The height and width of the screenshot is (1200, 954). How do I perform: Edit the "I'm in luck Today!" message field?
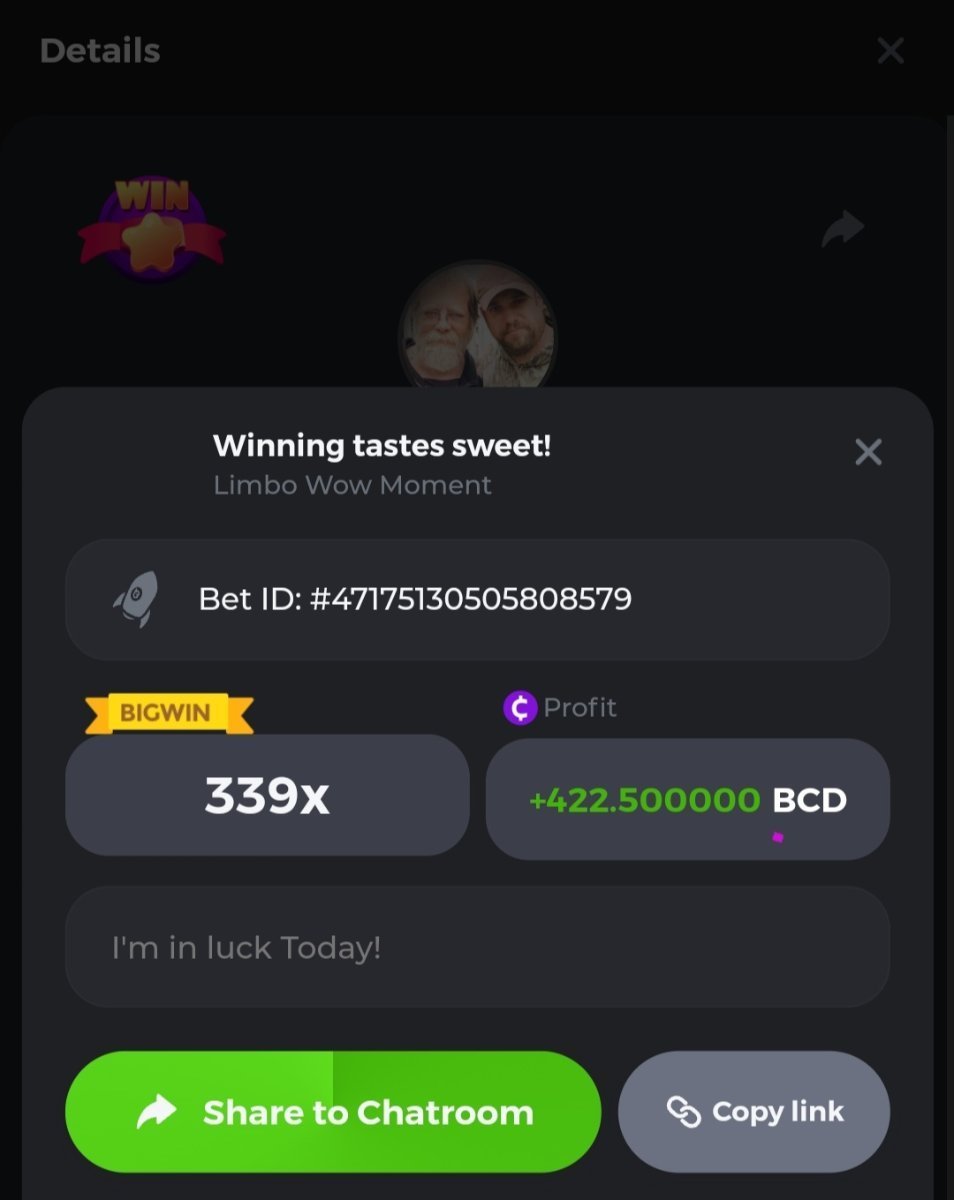477,947
